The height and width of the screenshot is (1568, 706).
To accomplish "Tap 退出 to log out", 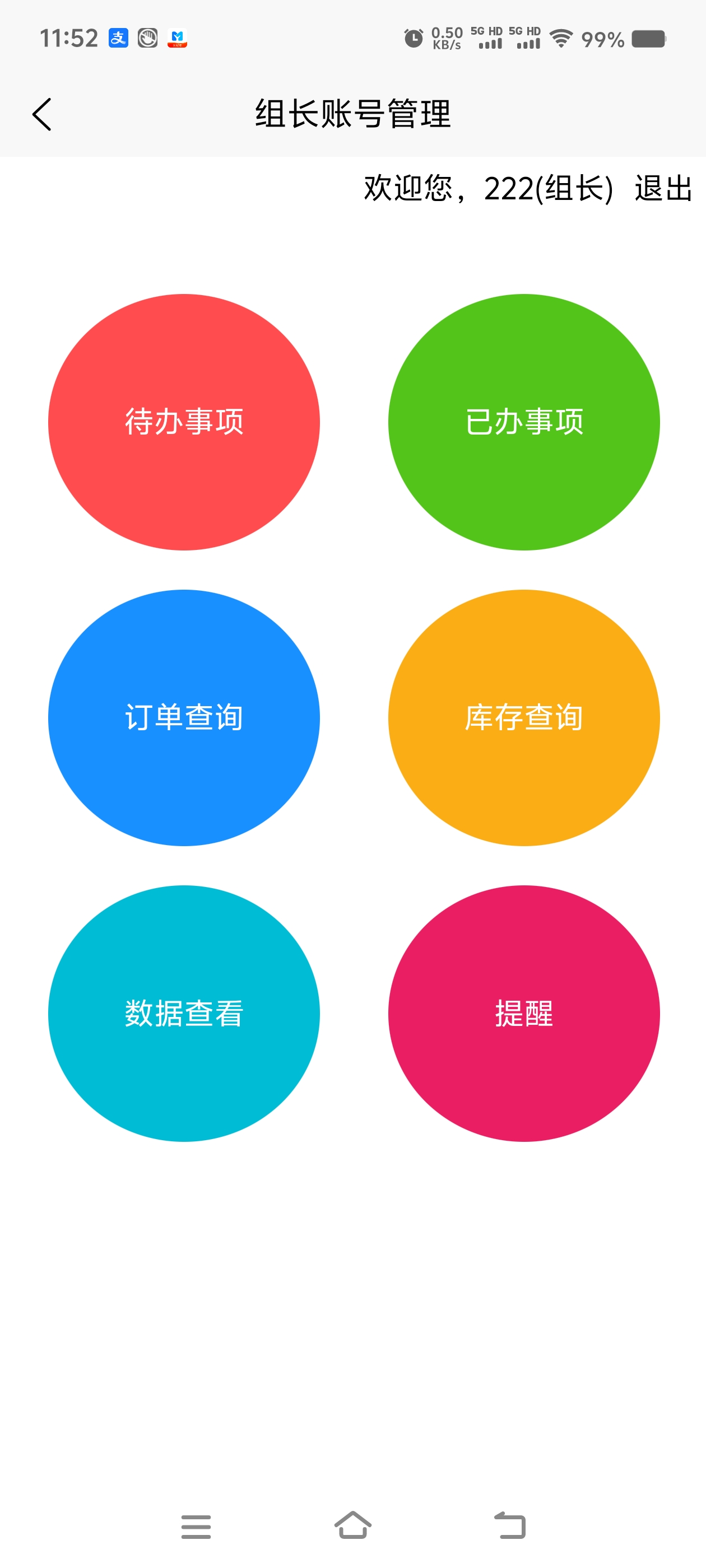I will (663, 188).
